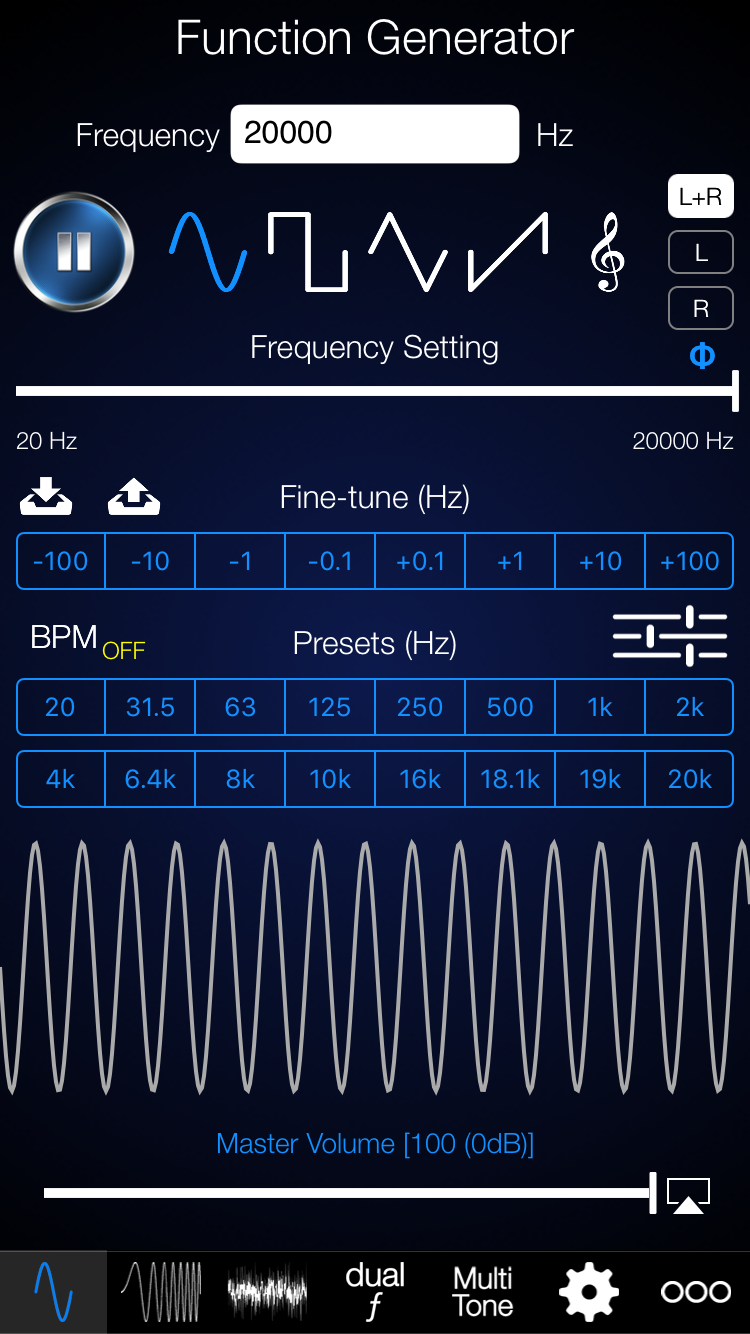Increase frequency by 0.1 Hz

click(420, 561)
